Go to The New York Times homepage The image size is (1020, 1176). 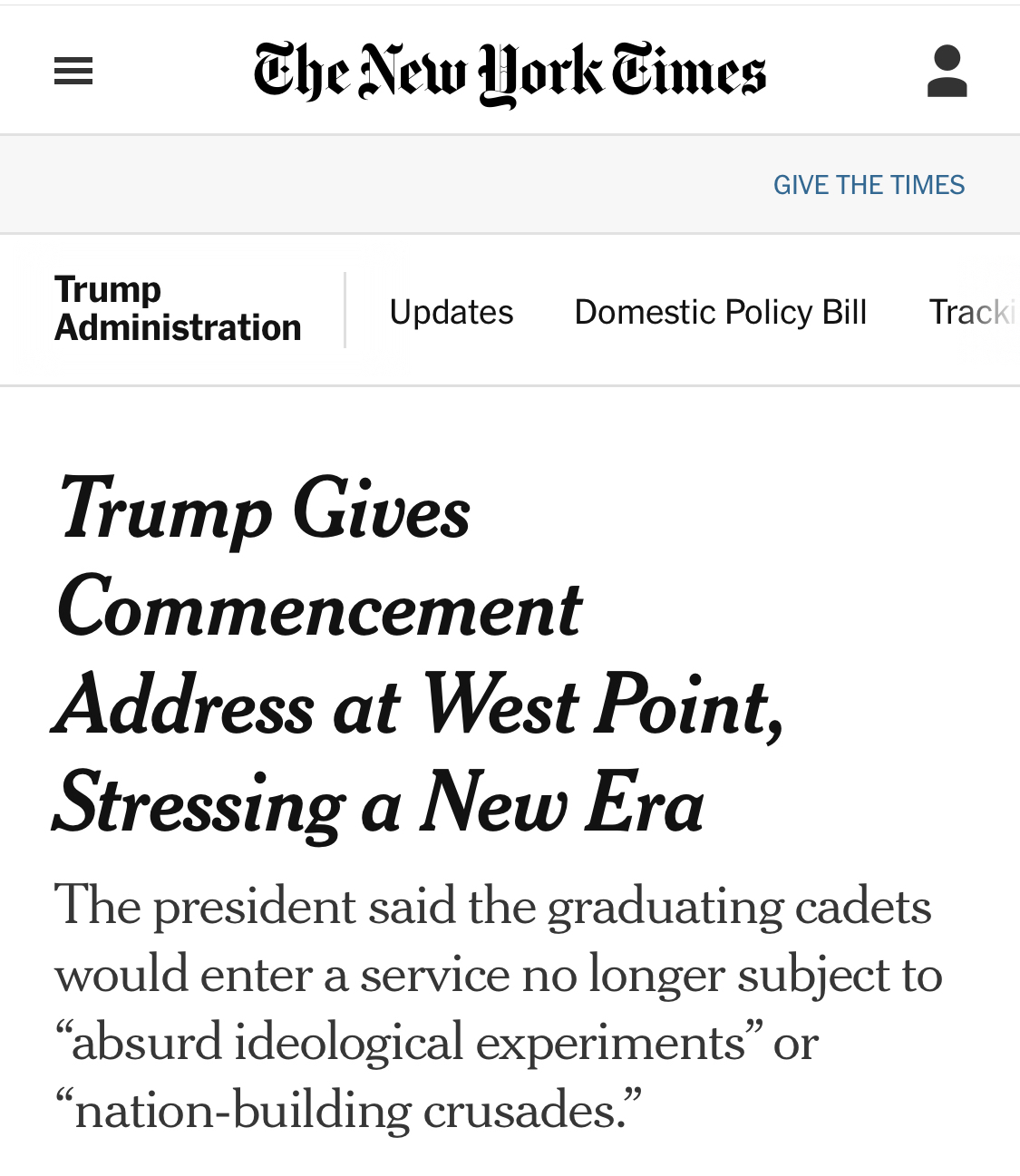click(510, 73)
